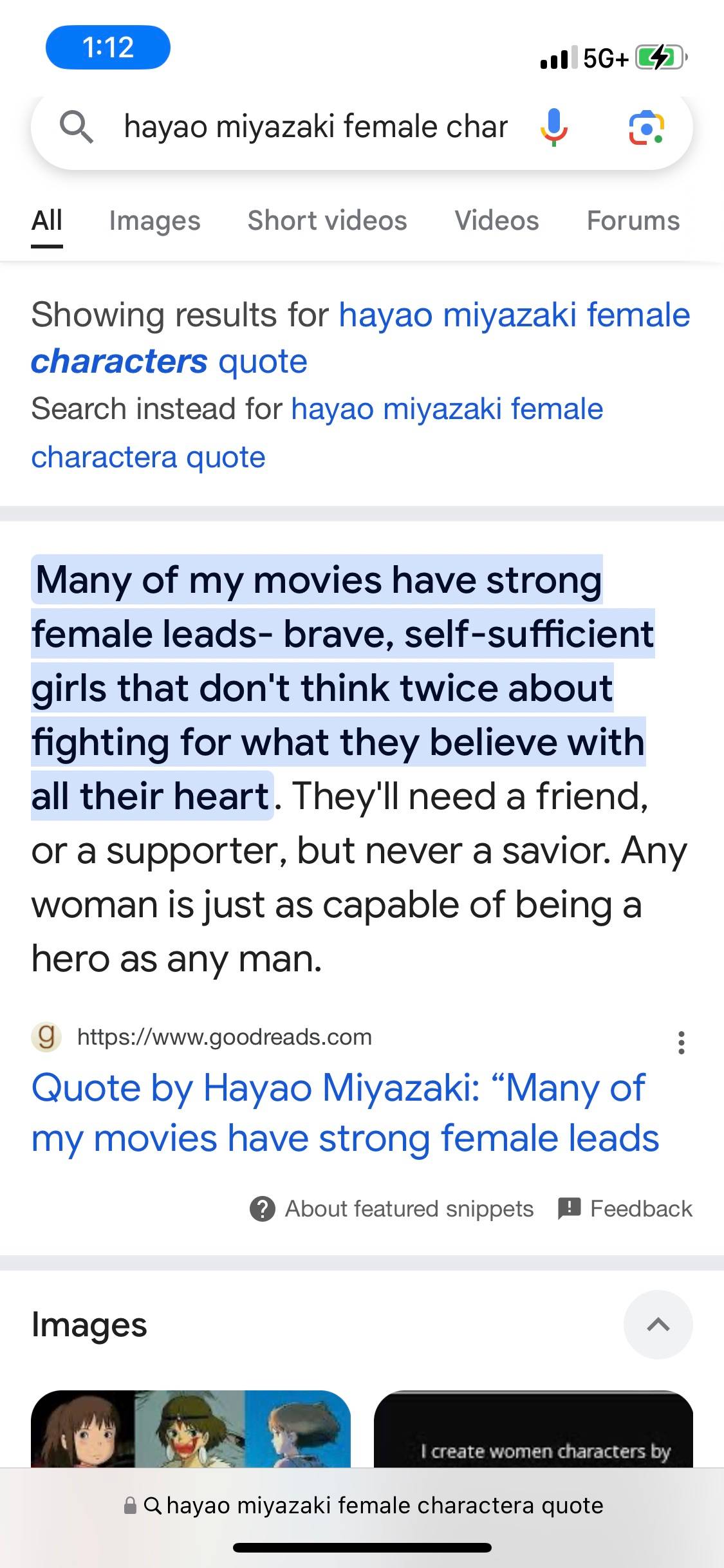
Task: Tap the browser address bar at the bottom
Action: (x=362, y=1506)
